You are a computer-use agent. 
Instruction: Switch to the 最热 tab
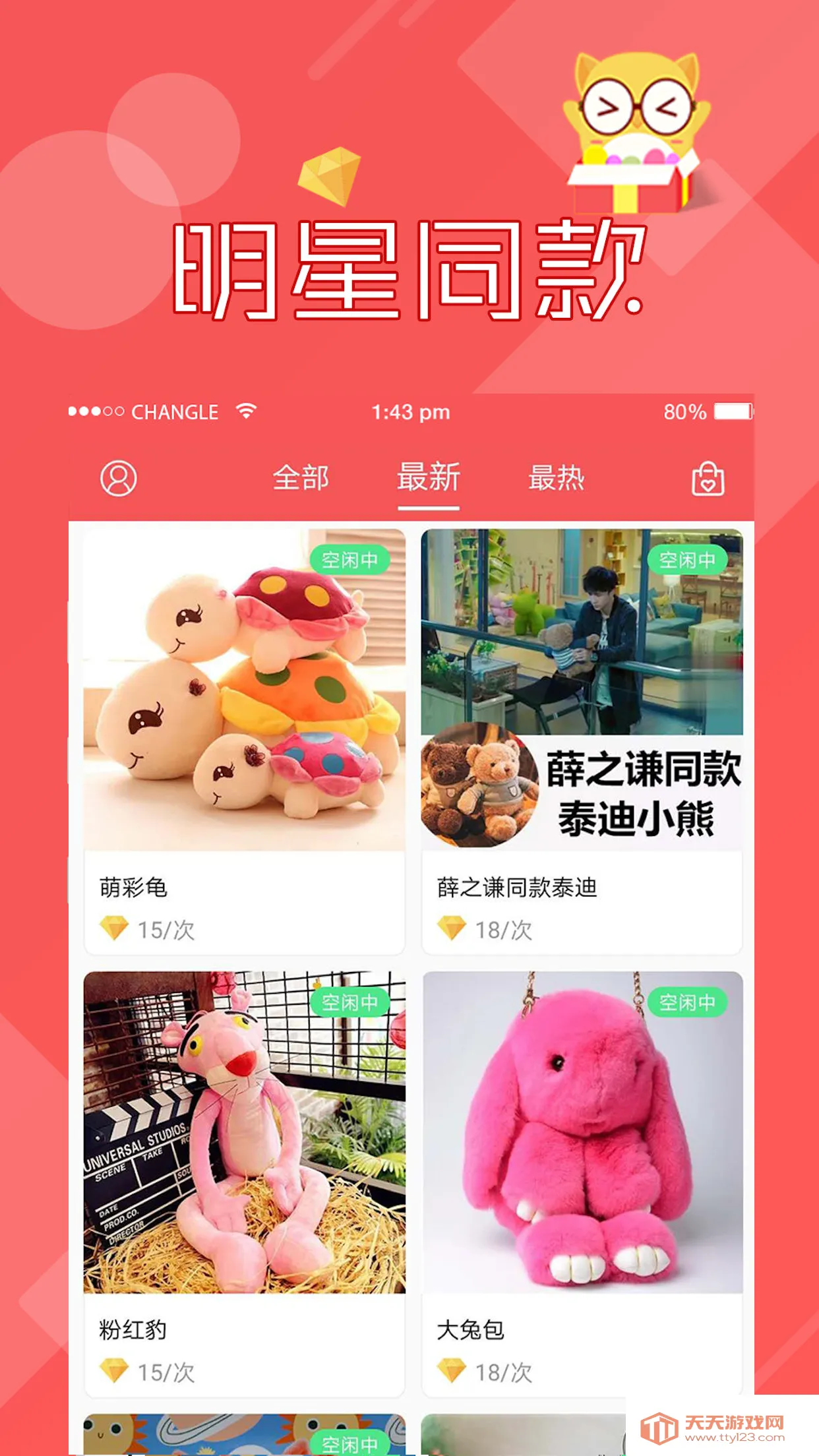tap(557, 480)
